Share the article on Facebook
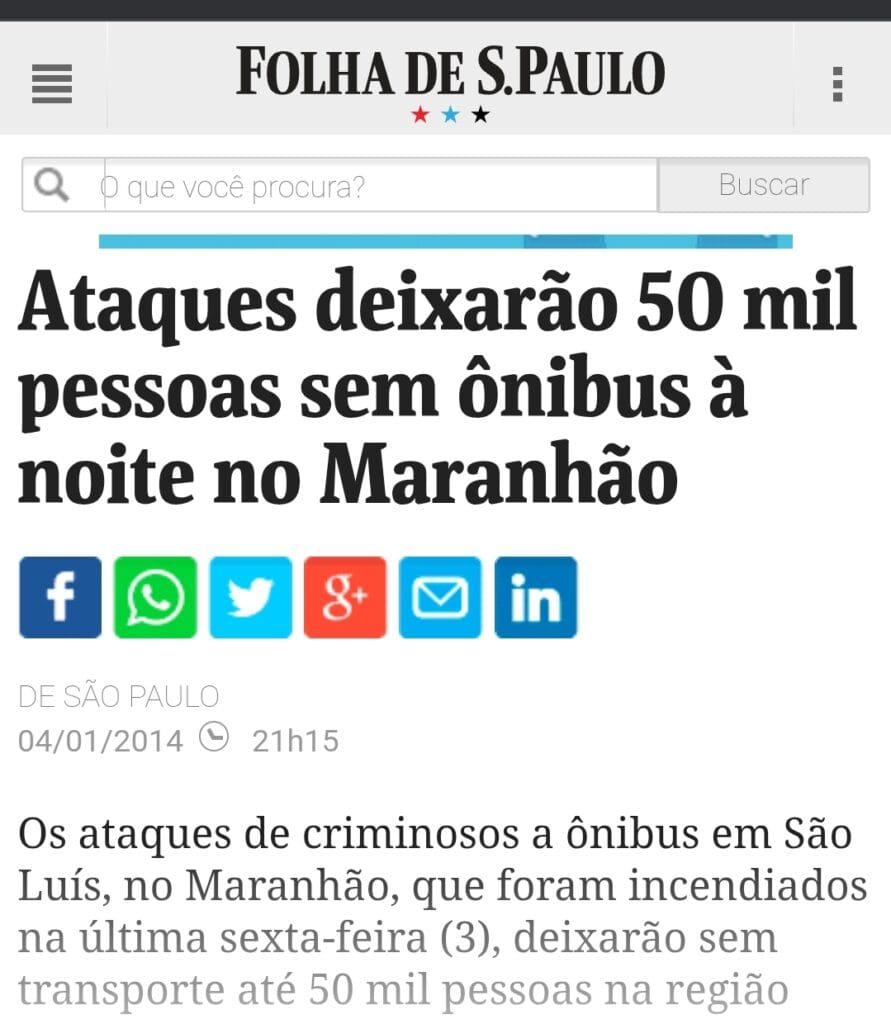The height and width of the screenshot is (1024, 891). [x=60, y=598]
